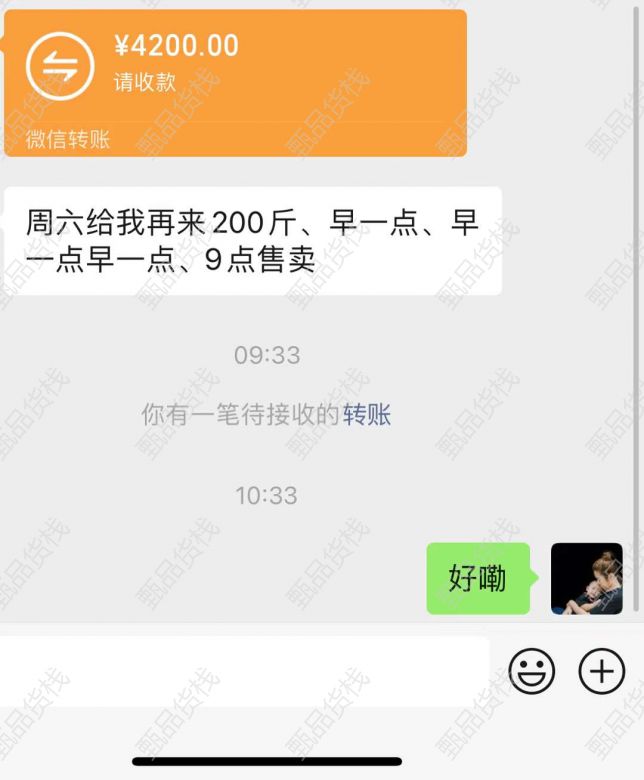Open the plus attachments menu
The width and height of the screenshot is (644, 780).
(602, 672)
